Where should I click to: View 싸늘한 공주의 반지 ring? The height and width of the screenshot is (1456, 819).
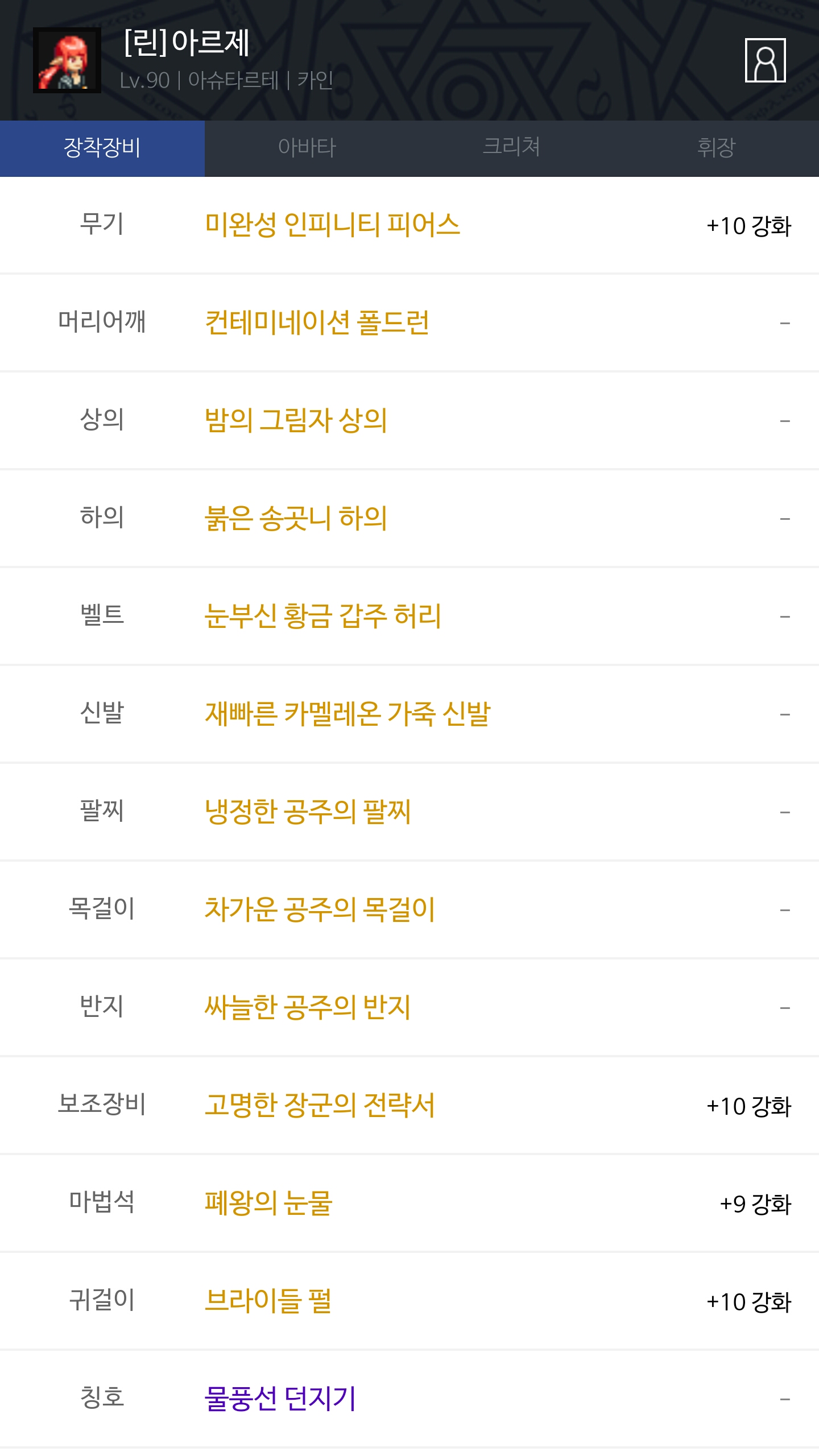point(307,1008)
